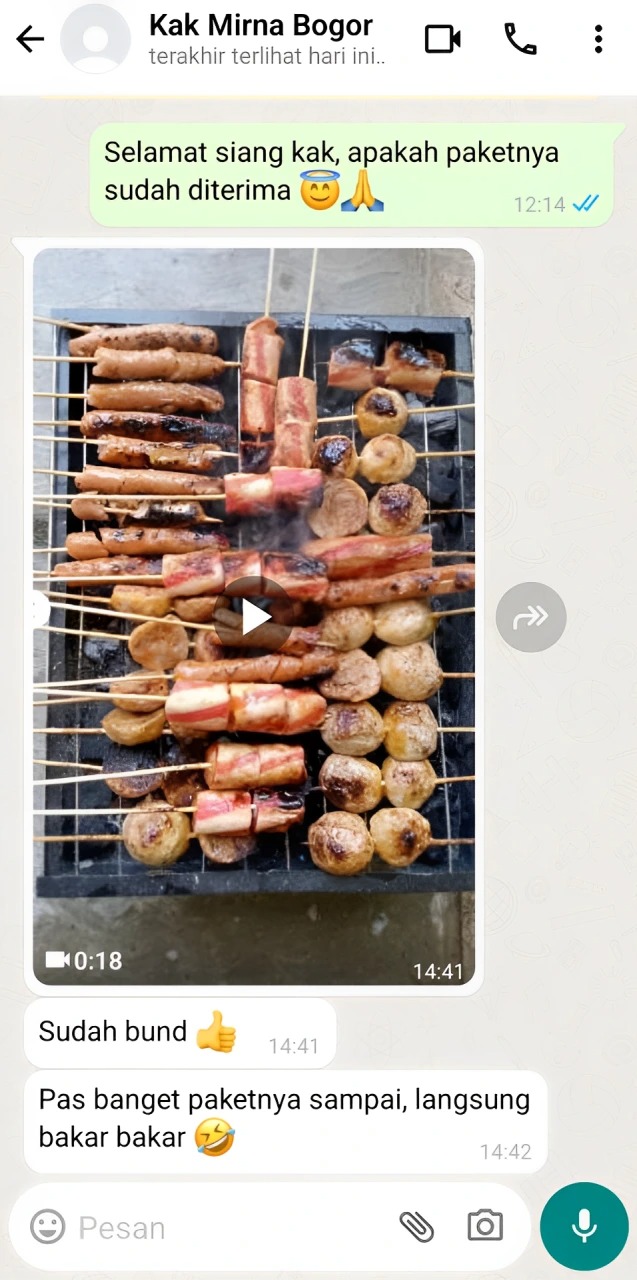Start a voice call with Kak Mirna
This screenshot has width=637, height=1280.
point(520,40)
